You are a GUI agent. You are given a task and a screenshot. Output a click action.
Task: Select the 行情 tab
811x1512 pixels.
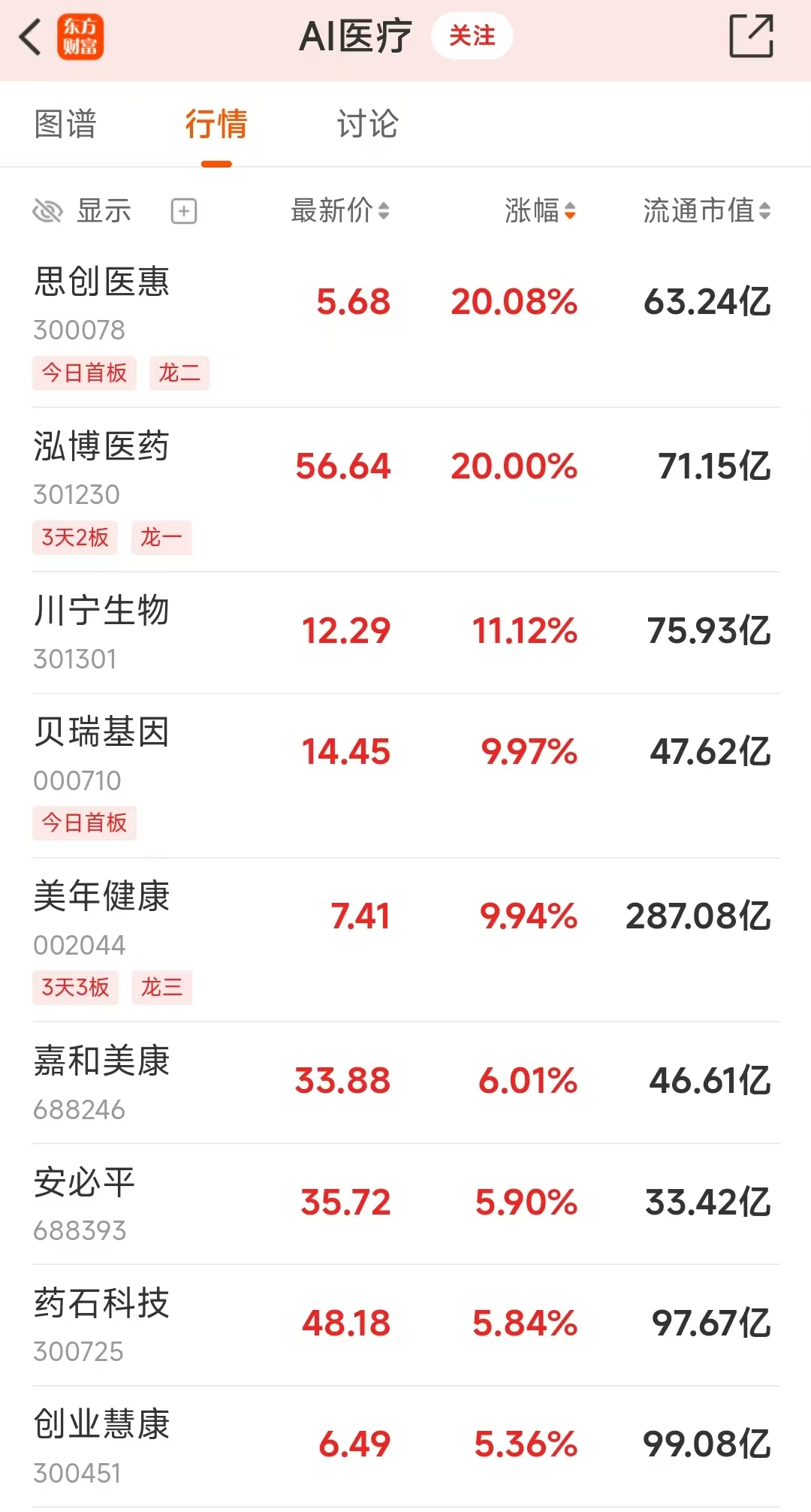point(216,125)
